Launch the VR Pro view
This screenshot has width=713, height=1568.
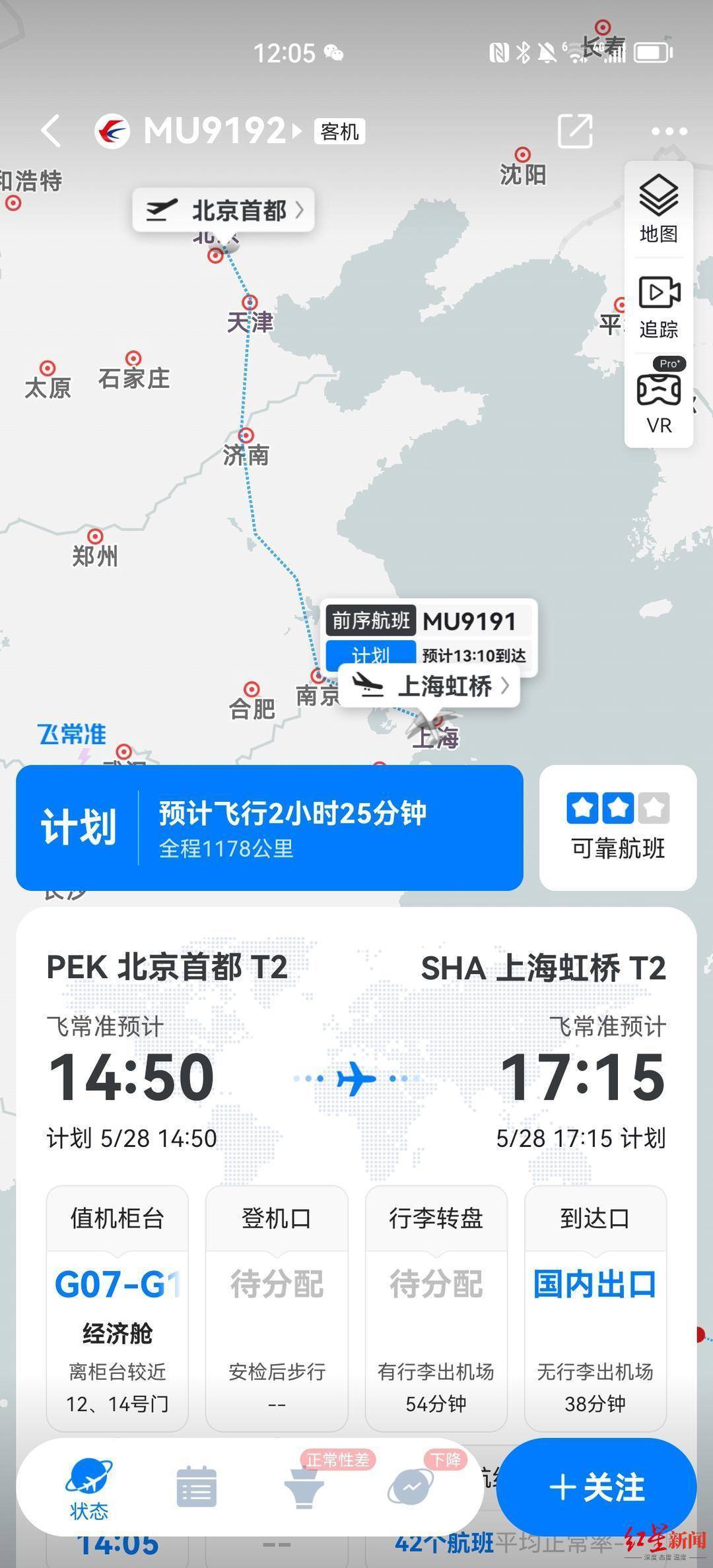[x=660, y=399]
